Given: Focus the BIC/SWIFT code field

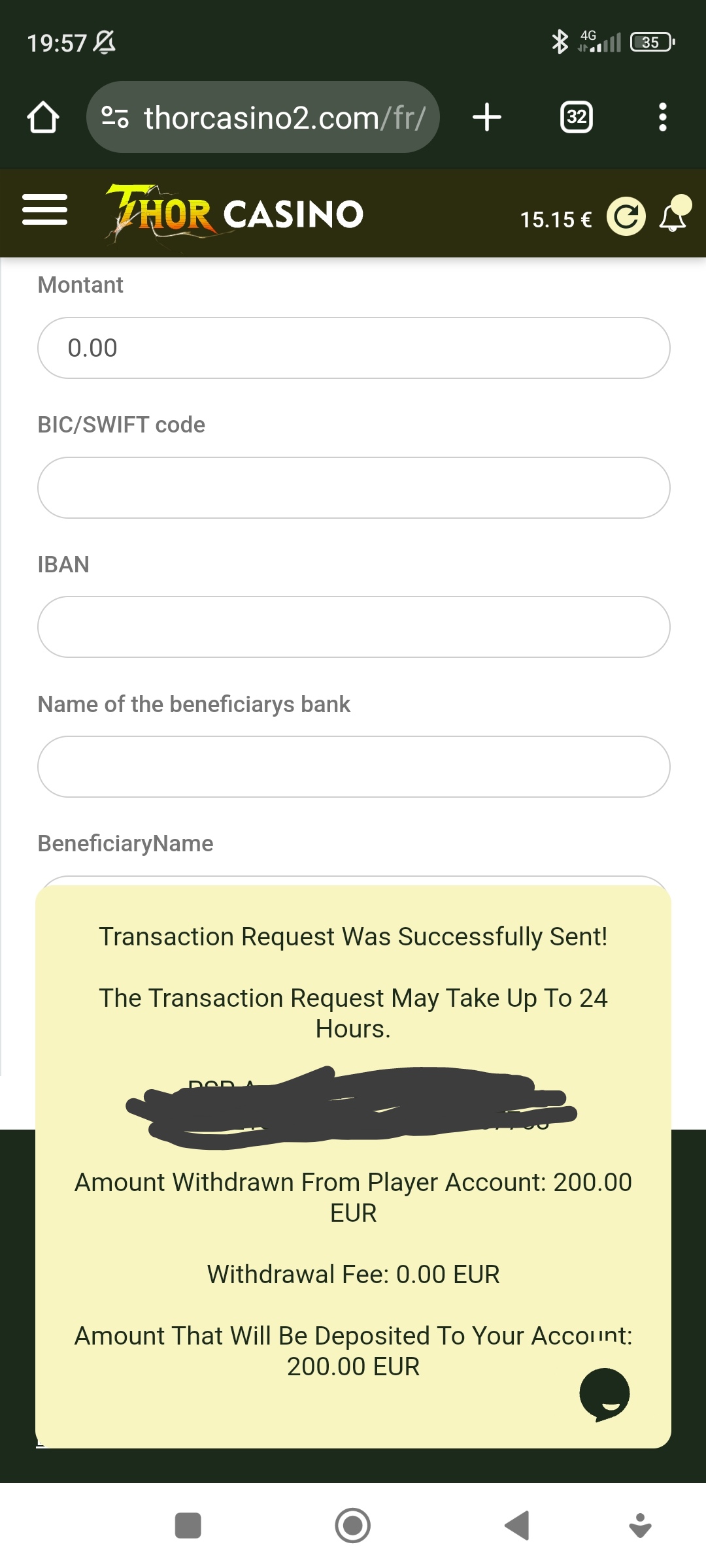Looking at the screenshot, I should pyautogui.click(x=354, y=487).
